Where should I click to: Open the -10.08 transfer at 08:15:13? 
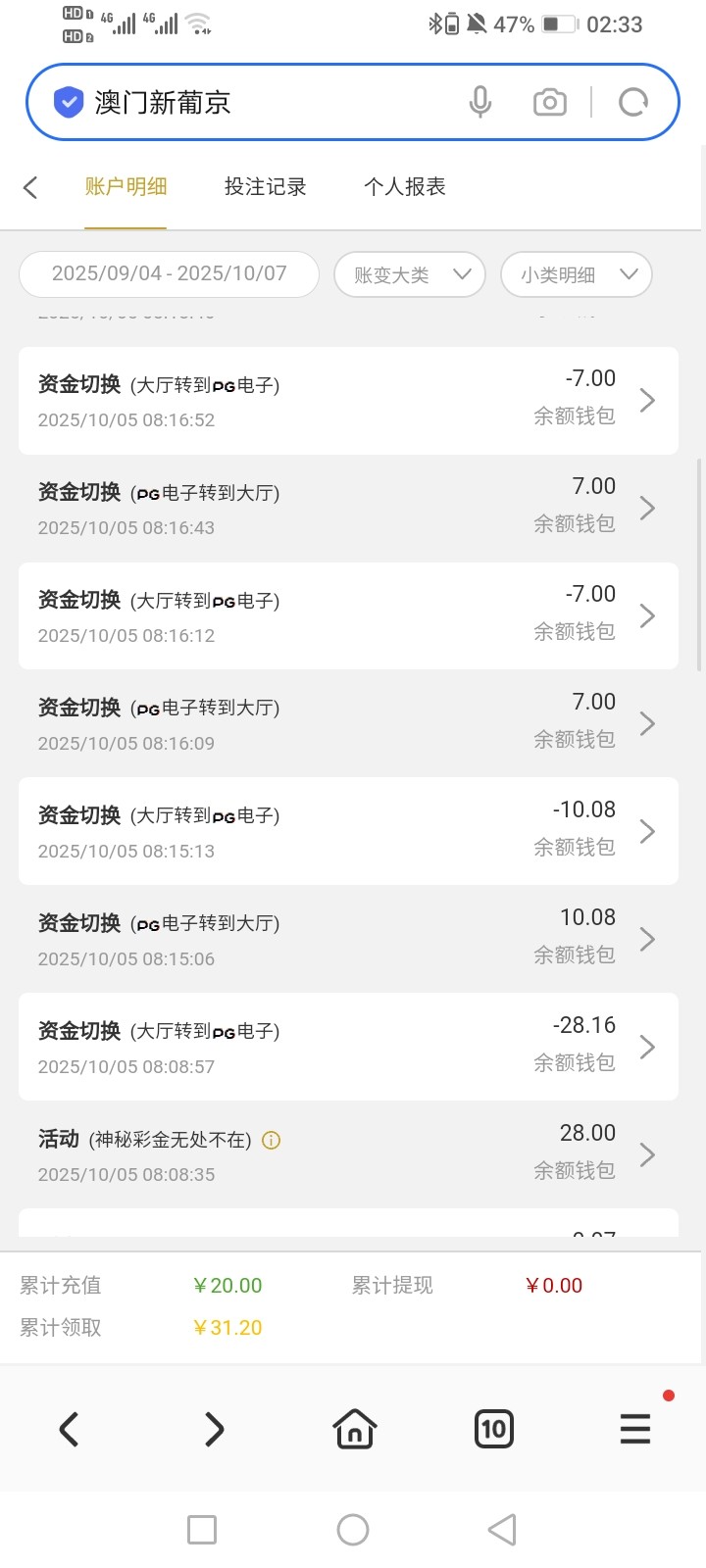(348, 831)
